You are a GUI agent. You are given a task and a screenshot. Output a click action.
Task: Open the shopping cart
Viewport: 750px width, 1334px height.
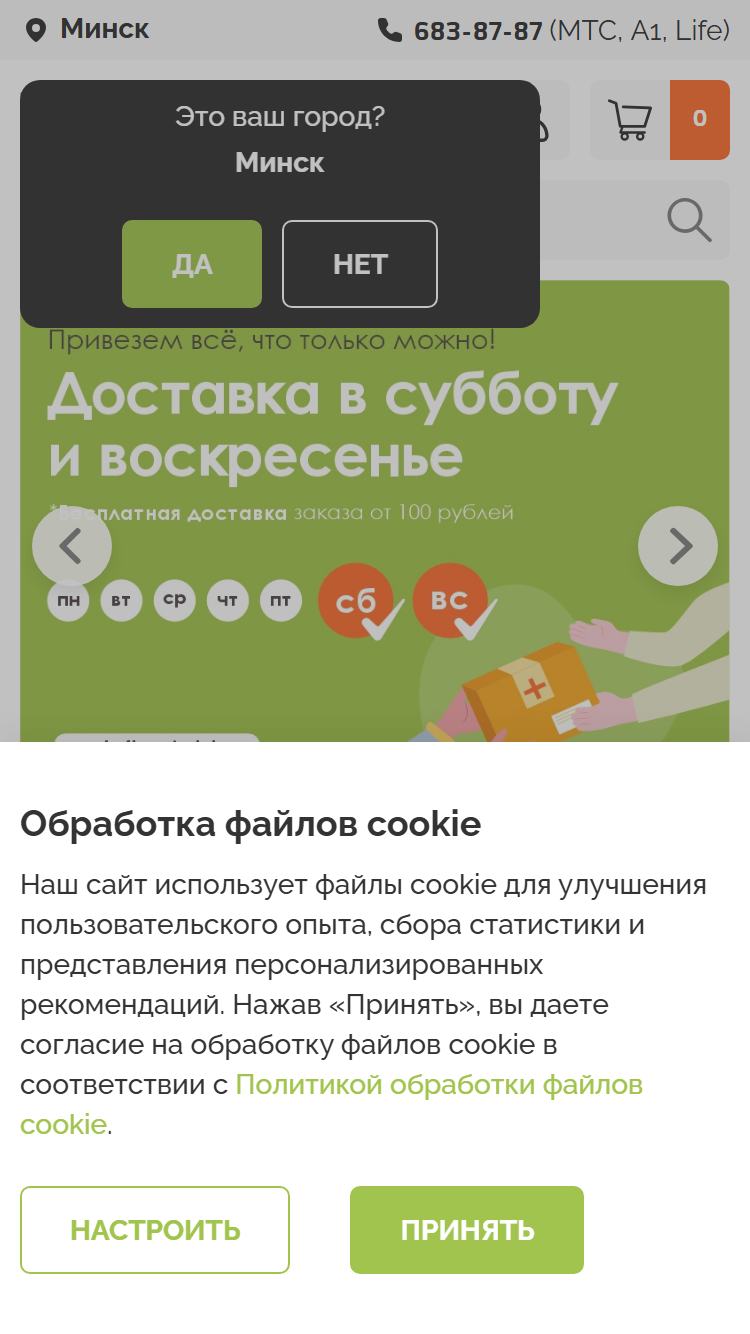click(660, 120)
